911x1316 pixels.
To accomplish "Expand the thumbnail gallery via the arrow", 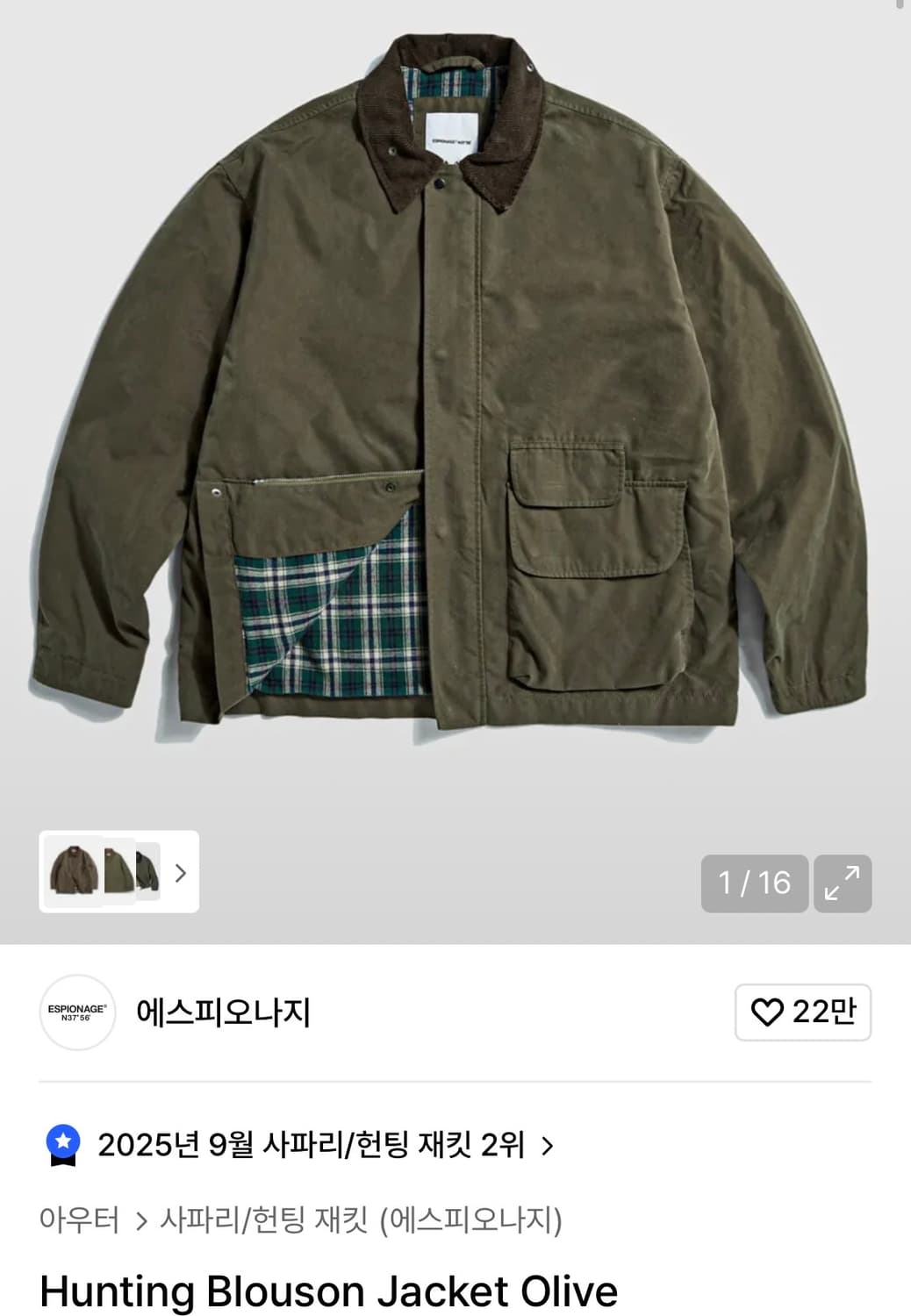I will coord(182,875).
